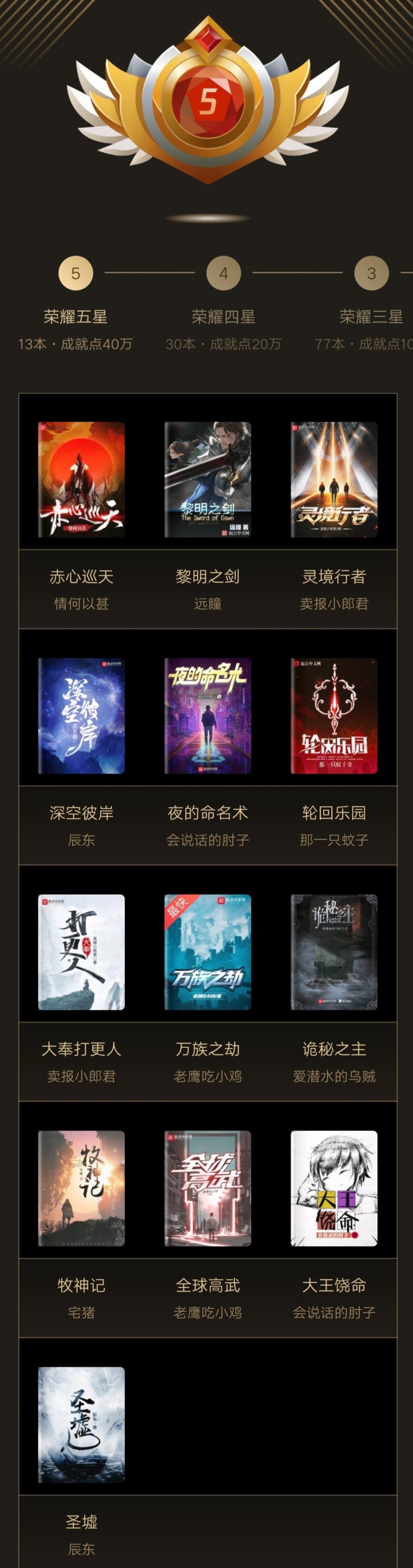View the novel 牧神记
Viewport: 413px width, 1568px height.
[x=81, y=1188]
